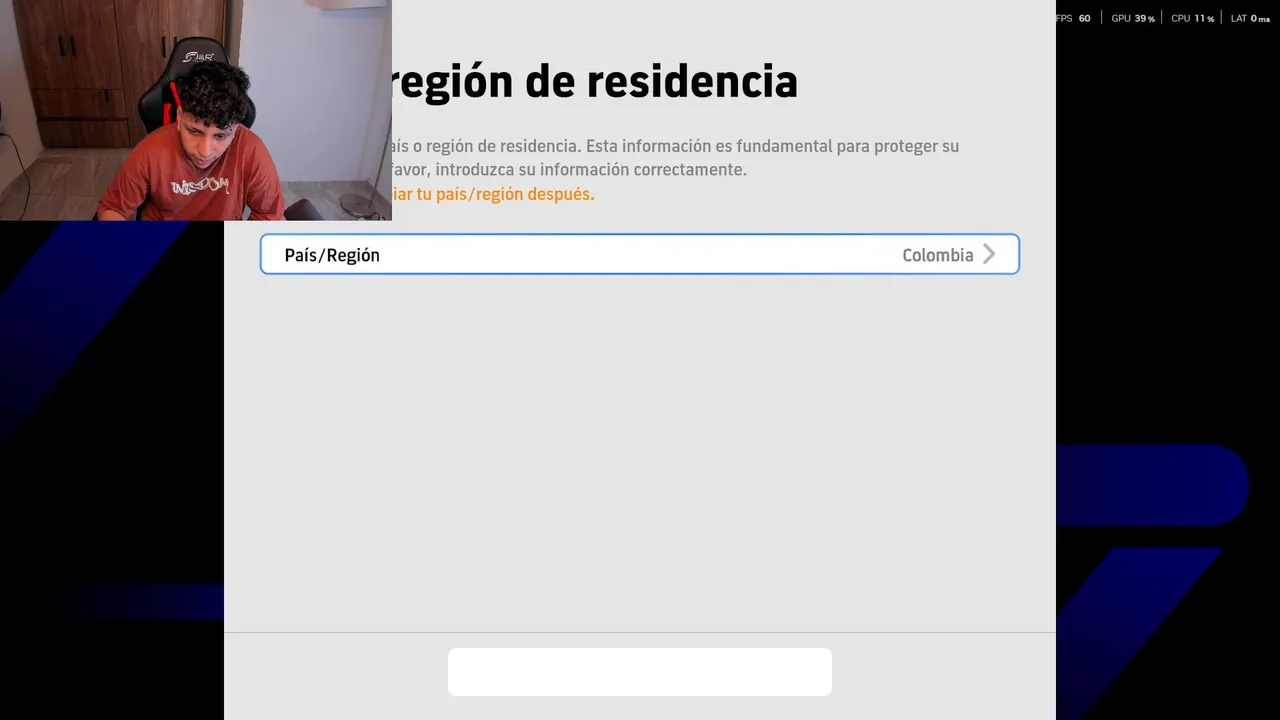Open the País/Región selector showing Colombia
Image resolution: width=1280 pixels, height=720 pixels.
click(x=639, y=254)
